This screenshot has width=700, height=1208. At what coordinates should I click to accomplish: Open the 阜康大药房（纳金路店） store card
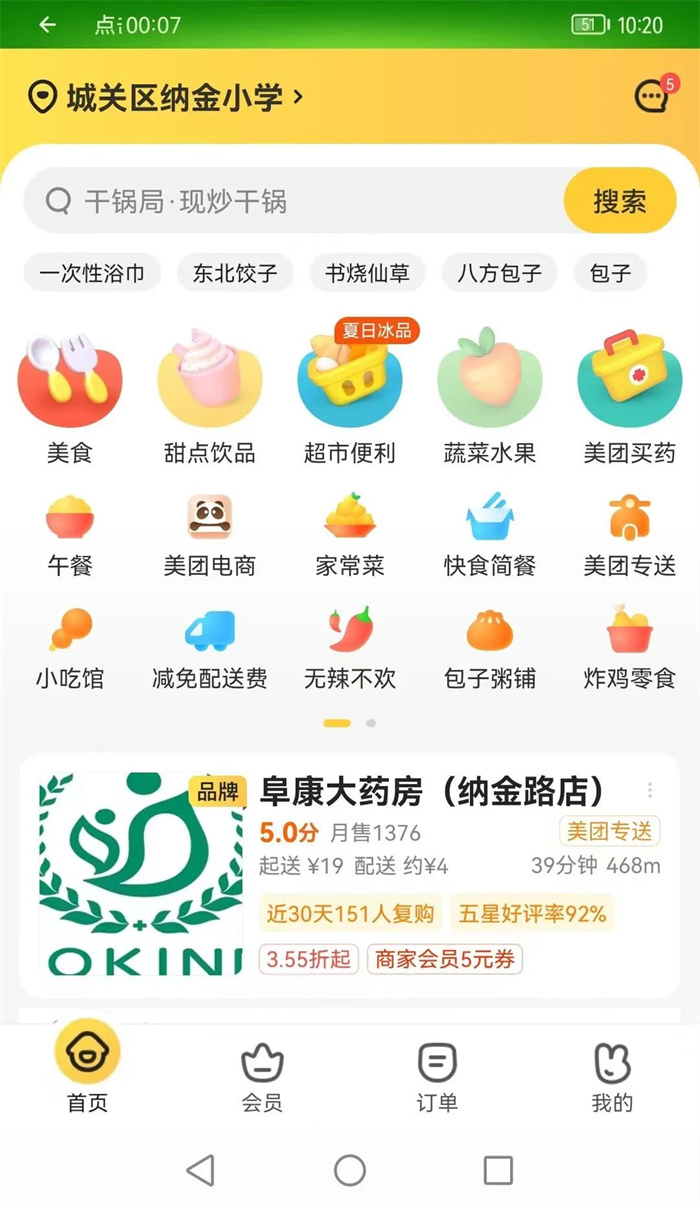tap(430, 792)
